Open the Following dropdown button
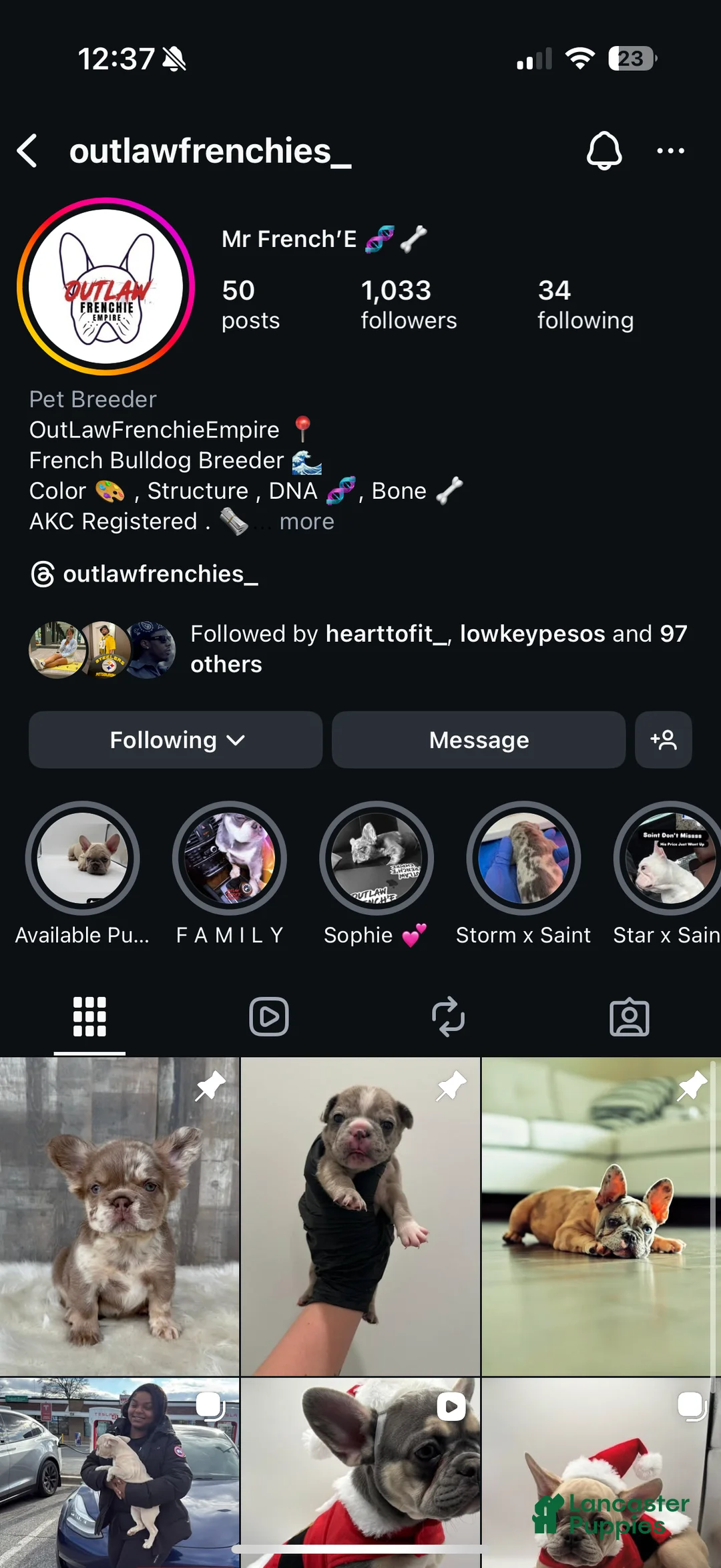This screenshot has width=721, height=1568. (176, 740)
